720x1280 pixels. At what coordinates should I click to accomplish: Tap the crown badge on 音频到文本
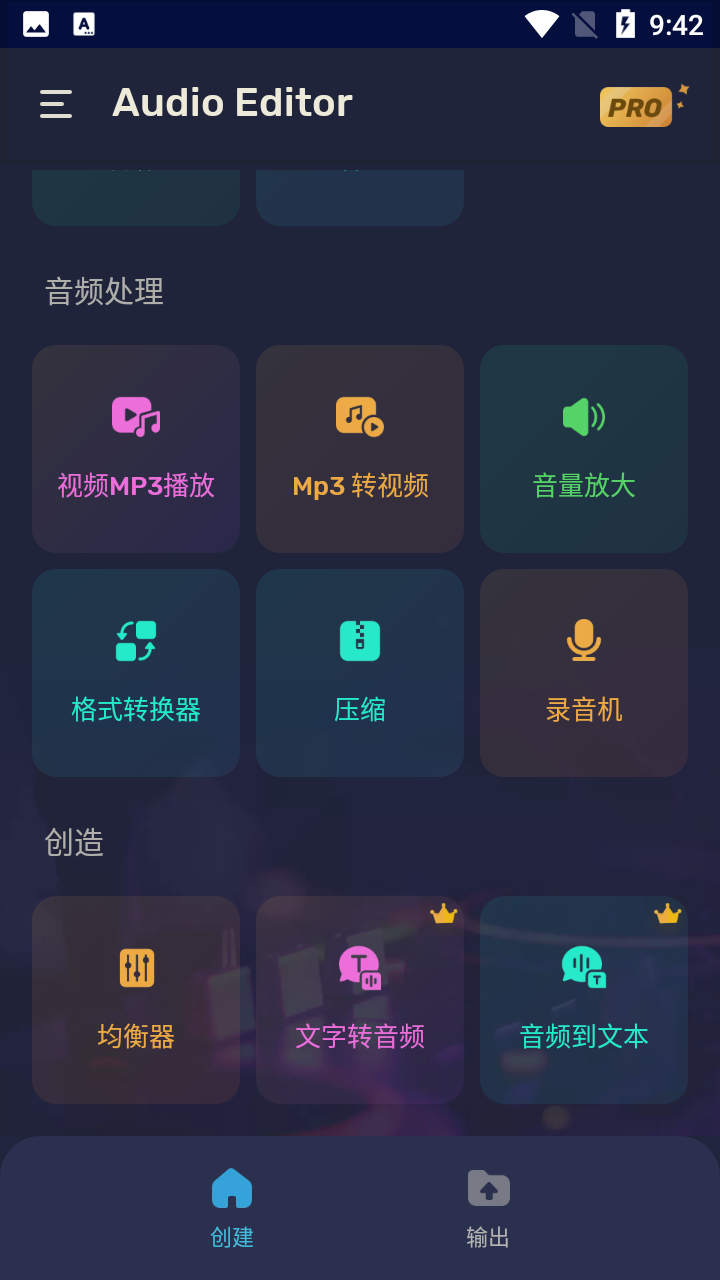[x=667, y=913]
